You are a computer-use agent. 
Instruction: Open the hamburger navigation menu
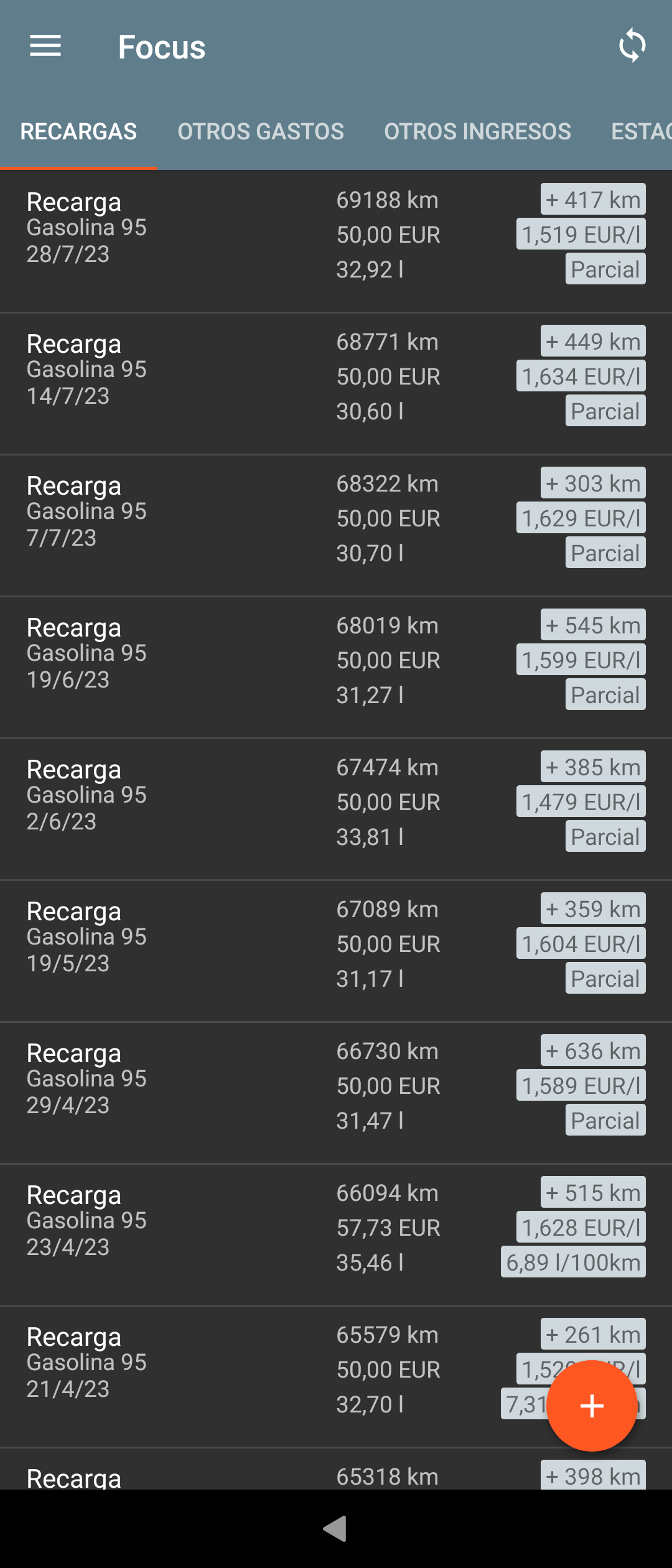pyautogui.click(x=45, y=46)
